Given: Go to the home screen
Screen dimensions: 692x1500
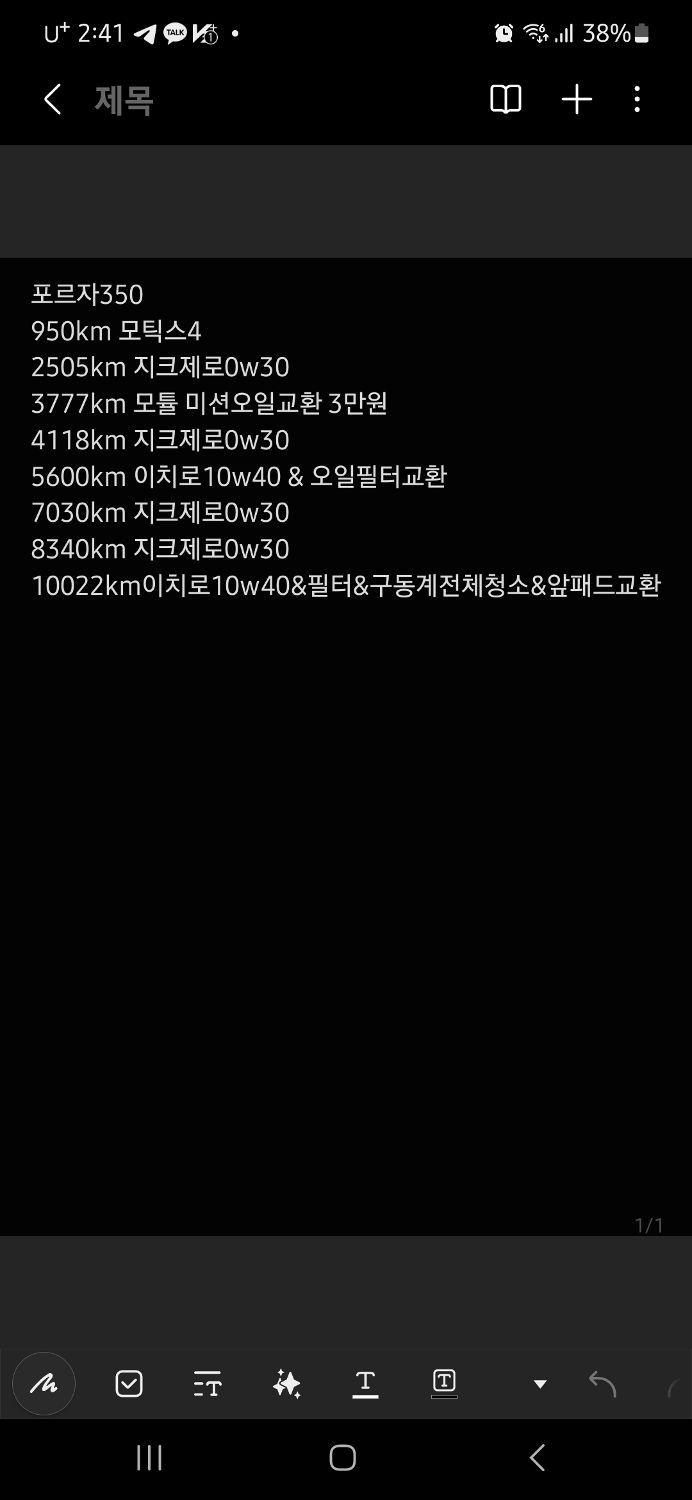Looking at the screenshot, I should click(x=343, y=1458).
